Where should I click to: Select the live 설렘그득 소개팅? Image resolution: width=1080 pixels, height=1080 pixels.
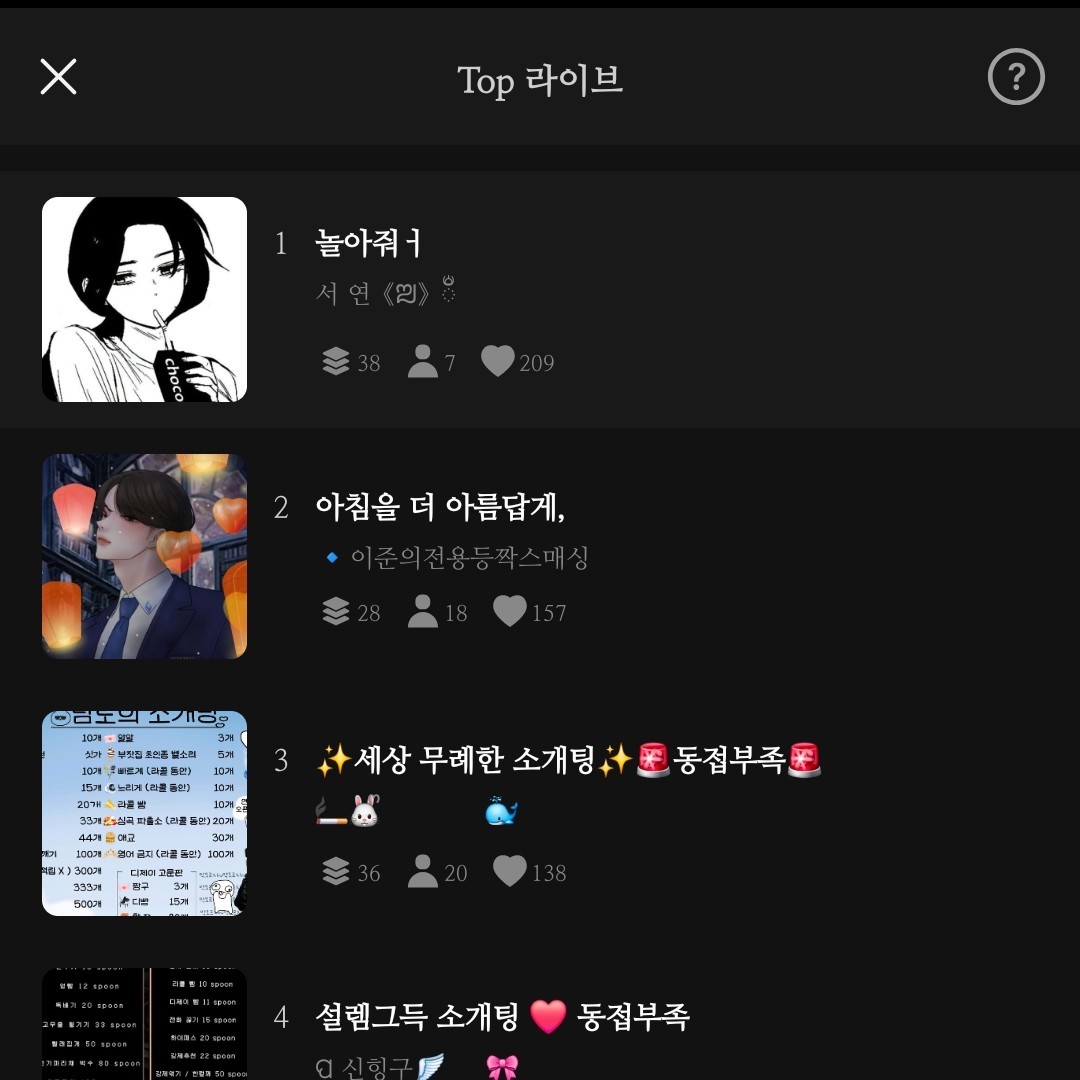pyautogui.click(x=502, y=1018)
